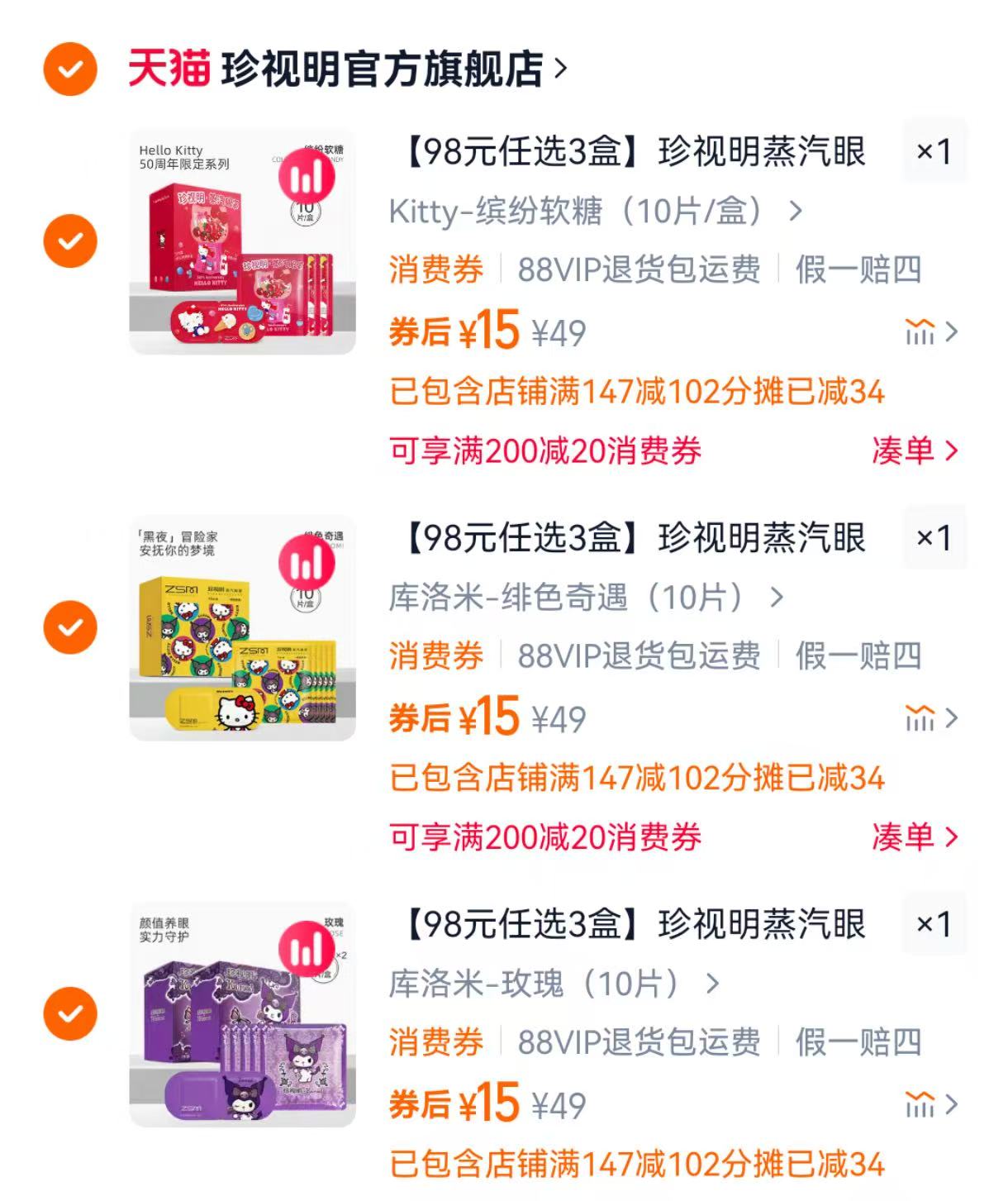Click the 消费券 tag on Kitty item
The image size is (1008, 1201).
(435, 269)
